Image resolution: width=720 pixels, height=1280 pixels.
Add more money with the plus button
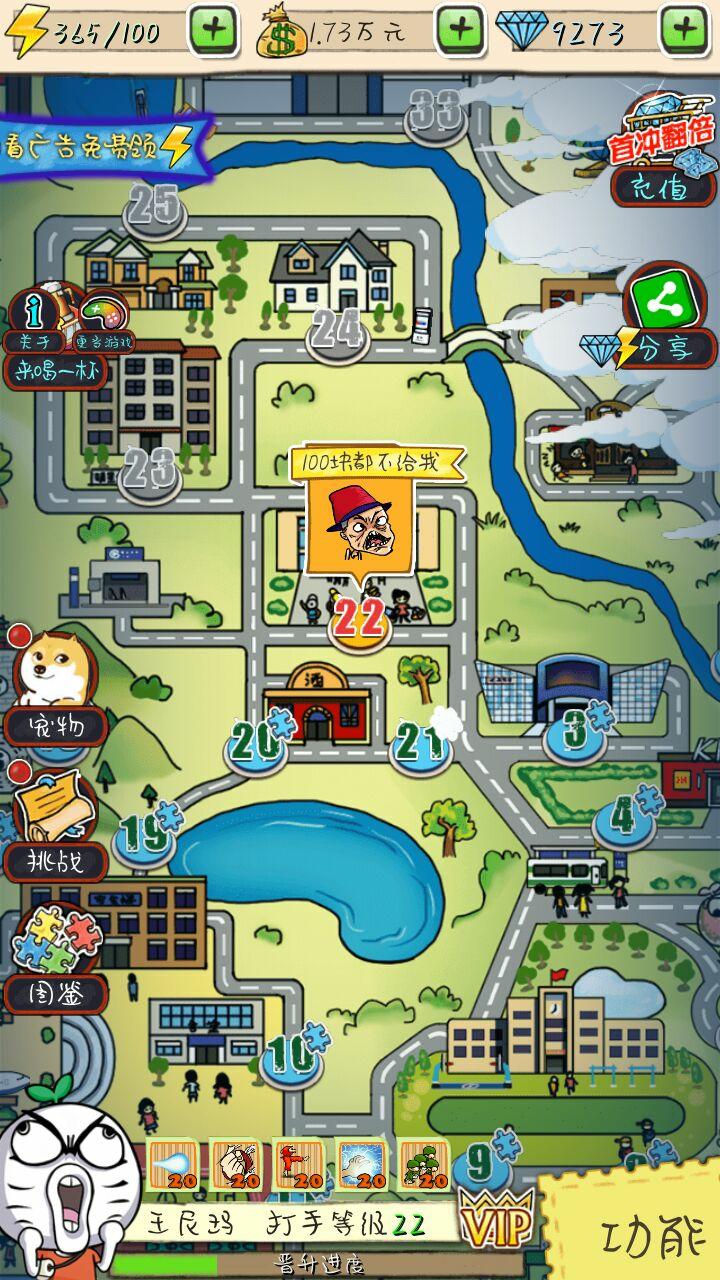point(460,30)
